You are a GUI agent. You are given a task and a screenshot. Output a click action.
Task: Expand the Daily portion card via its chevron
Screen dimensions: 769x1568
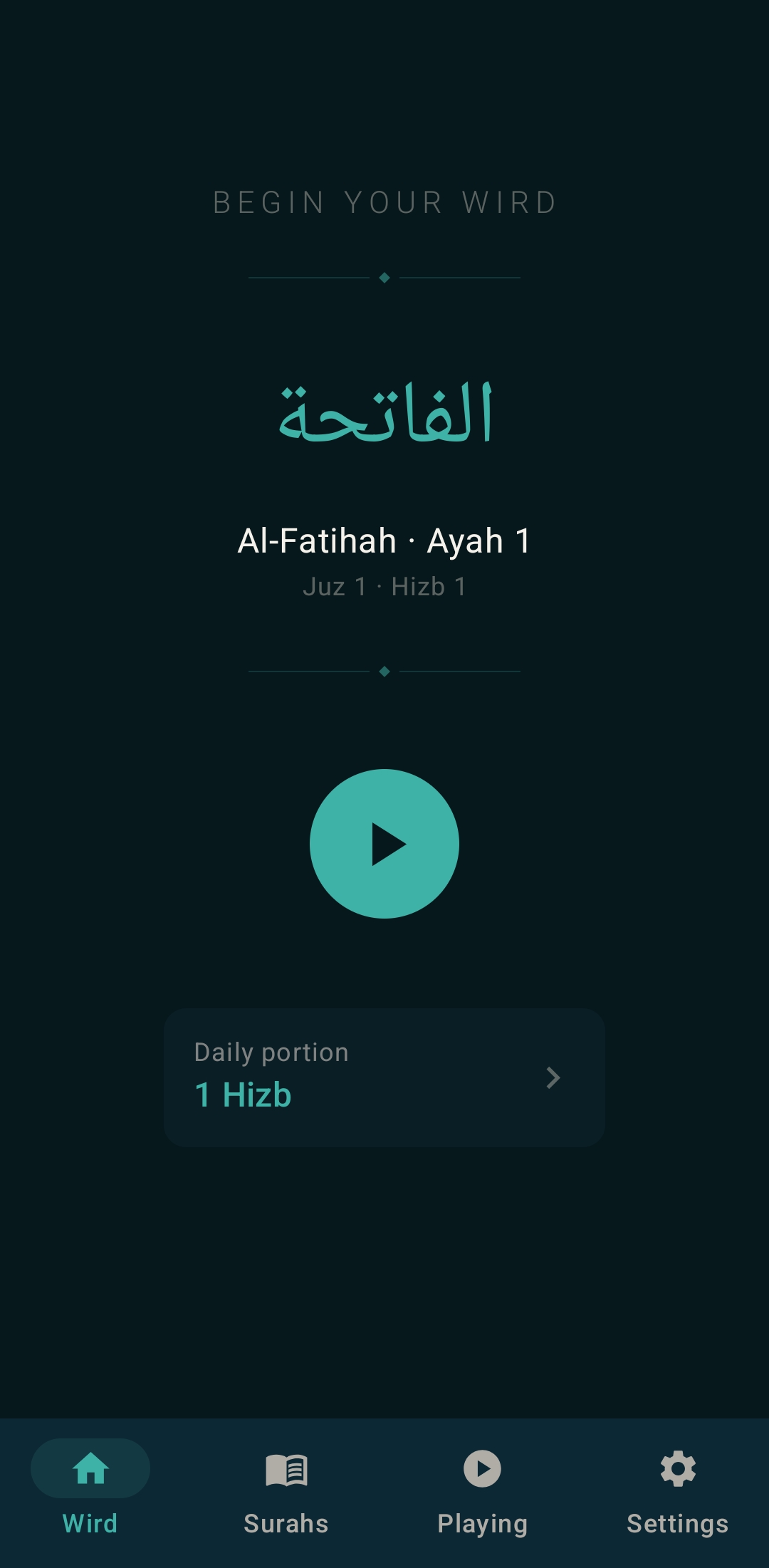click(554, 1078)
